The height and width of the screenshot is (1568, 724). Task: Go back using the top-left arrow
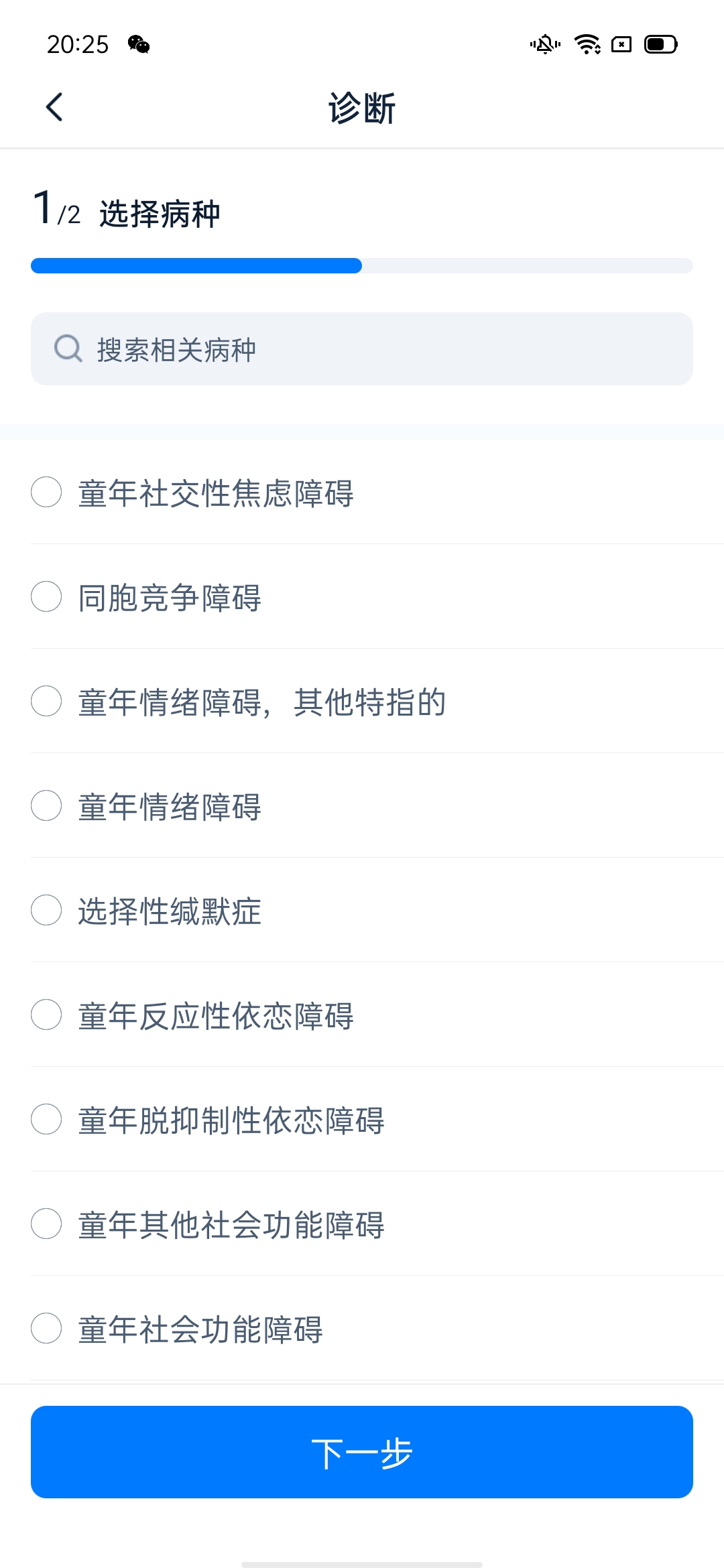click(54, 107)
